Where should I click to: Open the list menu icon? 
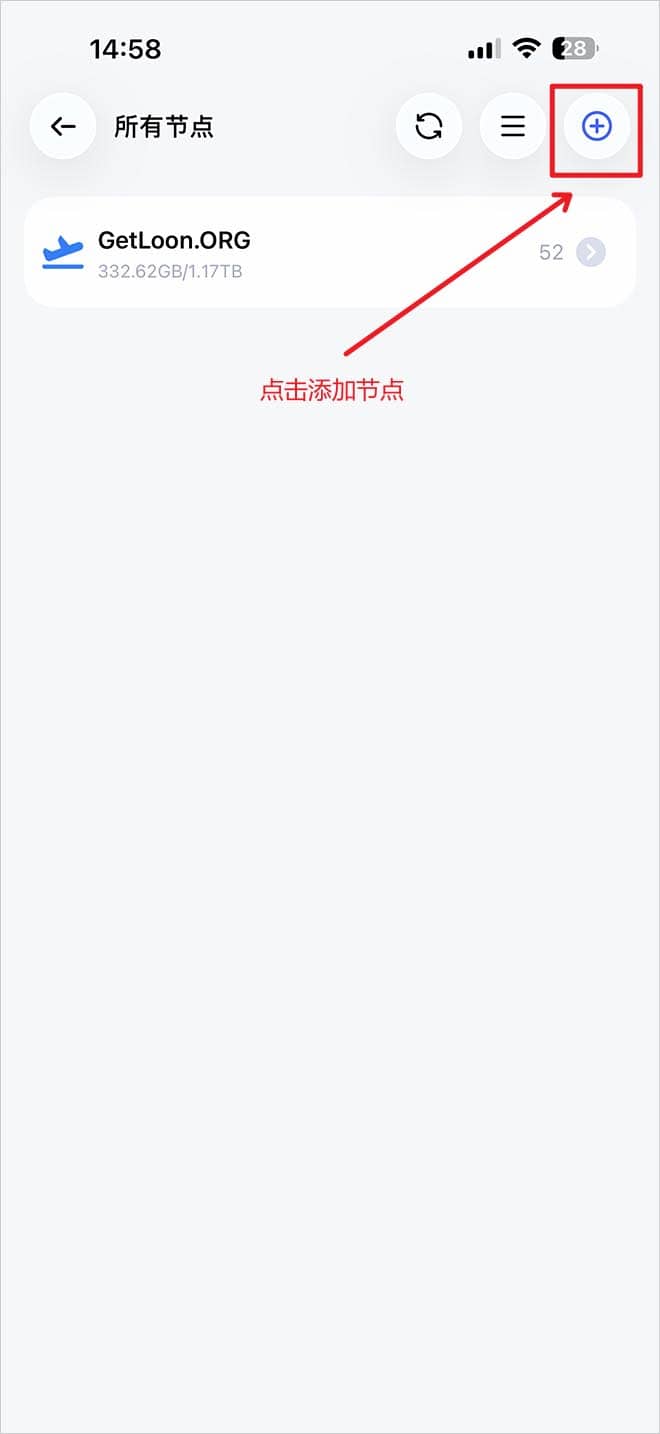coord(513,126)
